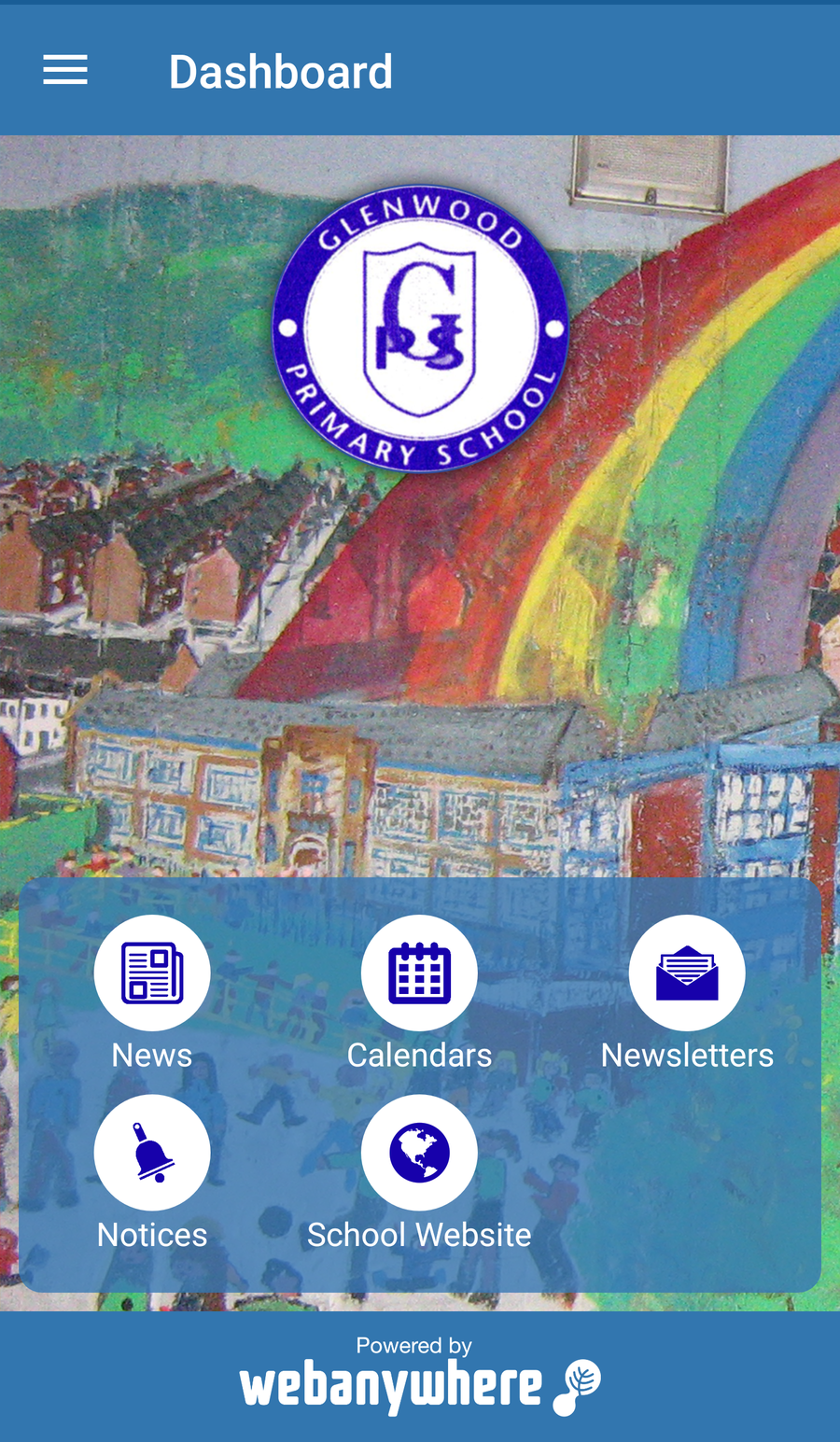Image resolution: width=840 pixels, height=1442 pixels.
Task: Open the News section
Action: coord(152,973)
